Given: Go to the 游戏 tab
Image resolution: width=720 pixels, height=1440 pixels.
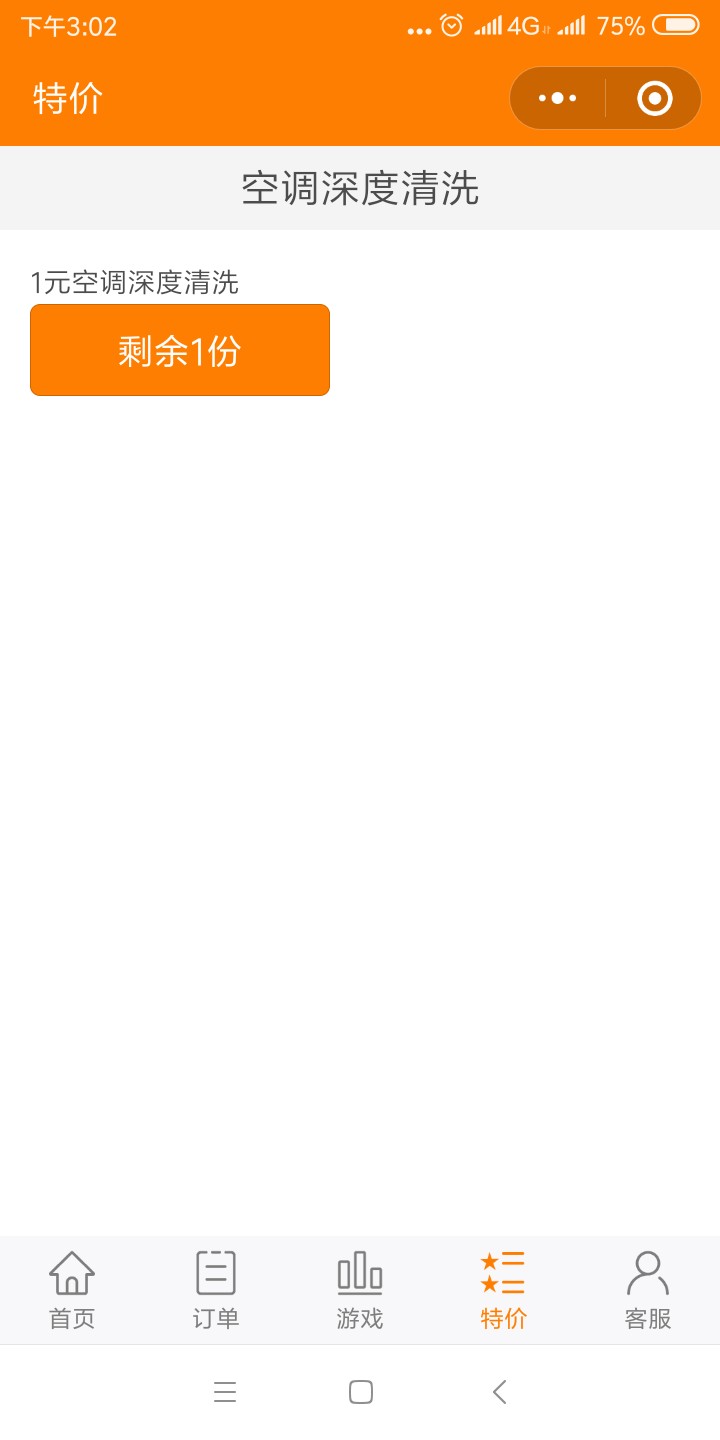Looking at the screenshot, I should [x=360, y=1290].
